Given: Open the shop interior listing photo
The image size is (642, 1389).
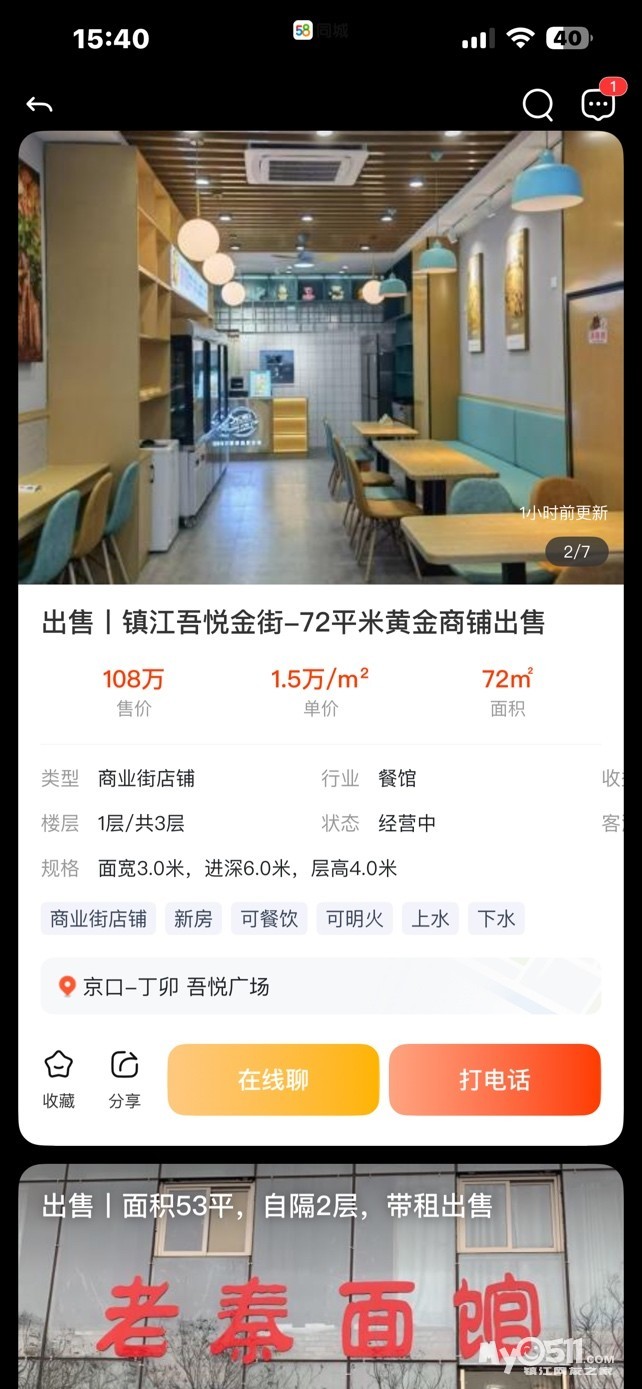Looking at the screenshot, I should (320, 358).
